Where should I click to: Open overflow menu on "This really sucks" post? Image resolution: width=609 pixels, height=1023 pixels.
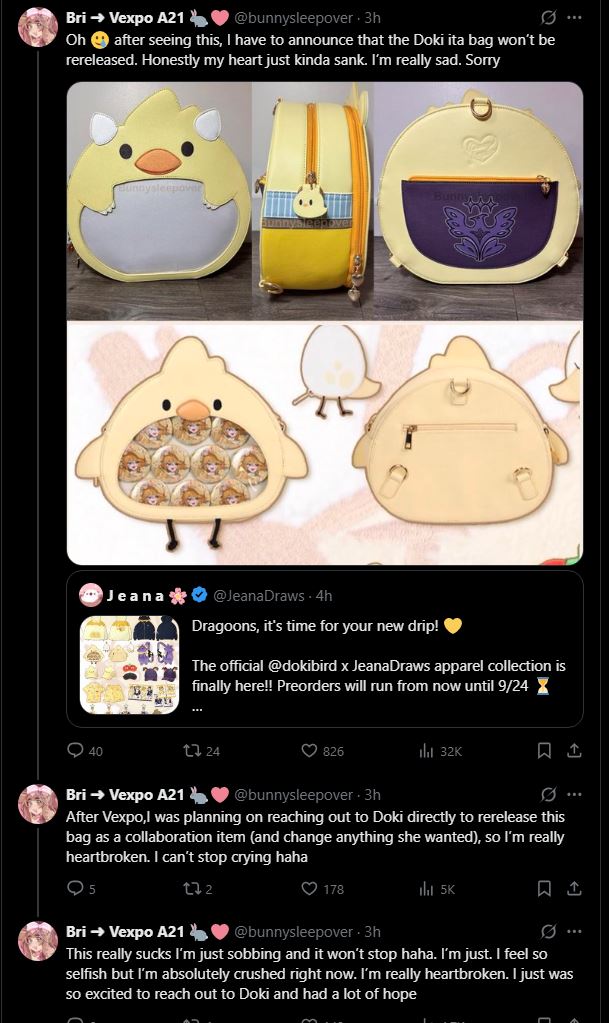[x=574, y=932]
